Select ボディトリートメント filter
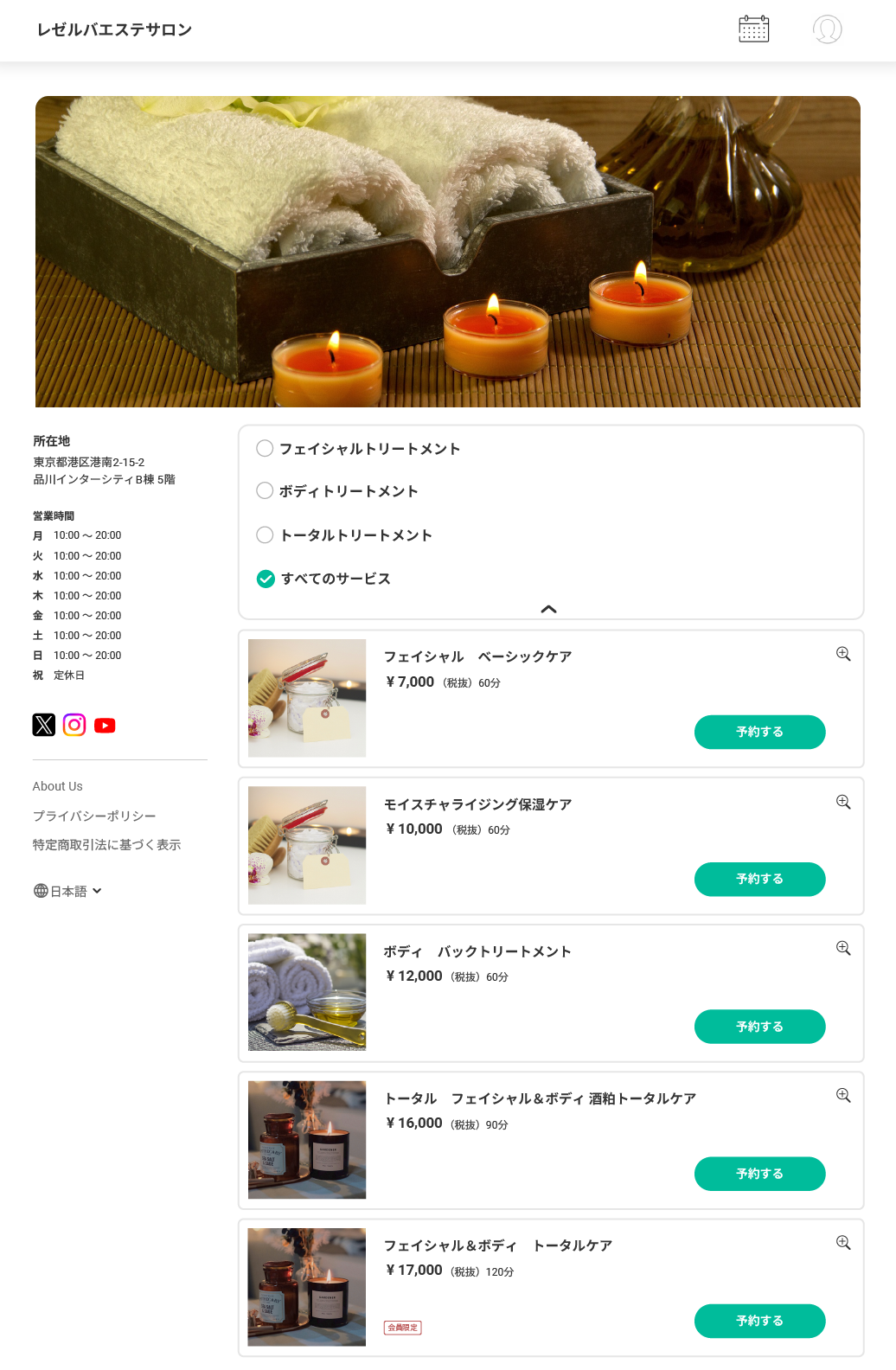 (x=265, y=490)
